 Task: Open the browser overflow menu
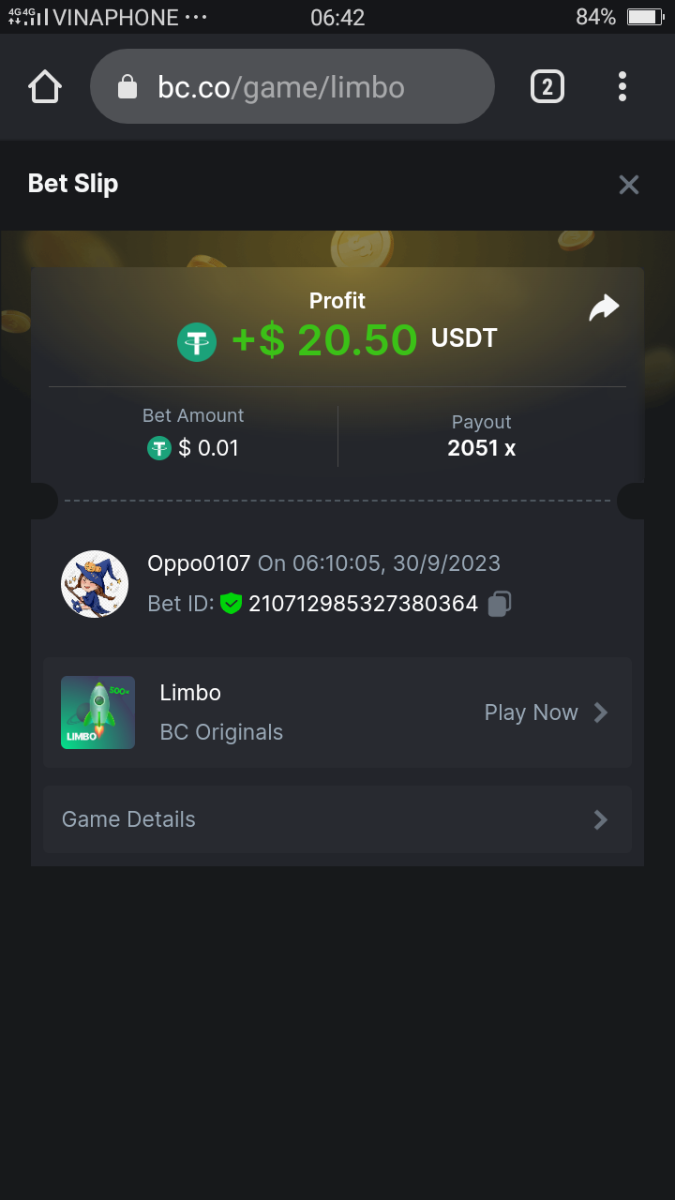[x=622, y=87]
